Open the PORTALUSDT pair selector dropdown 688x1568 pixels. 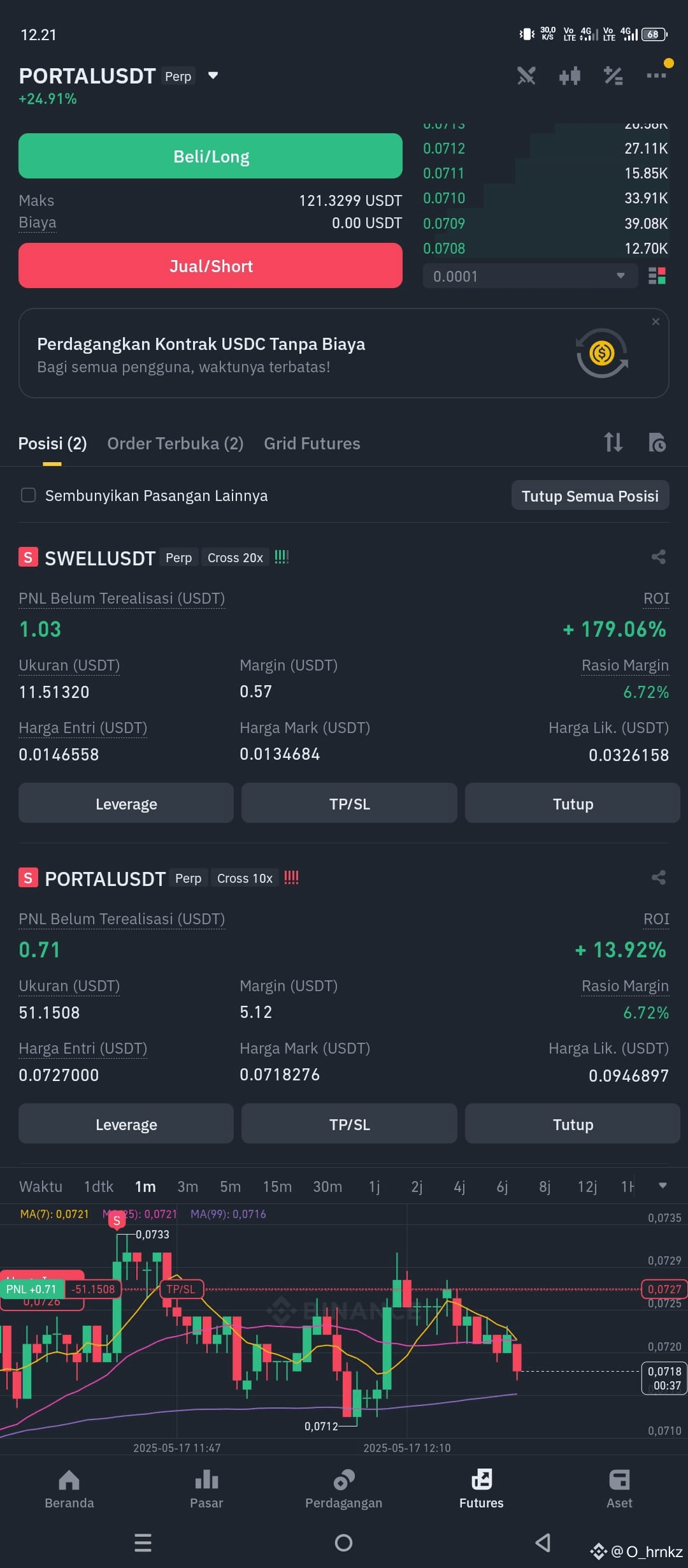click(x=213, y=75)
